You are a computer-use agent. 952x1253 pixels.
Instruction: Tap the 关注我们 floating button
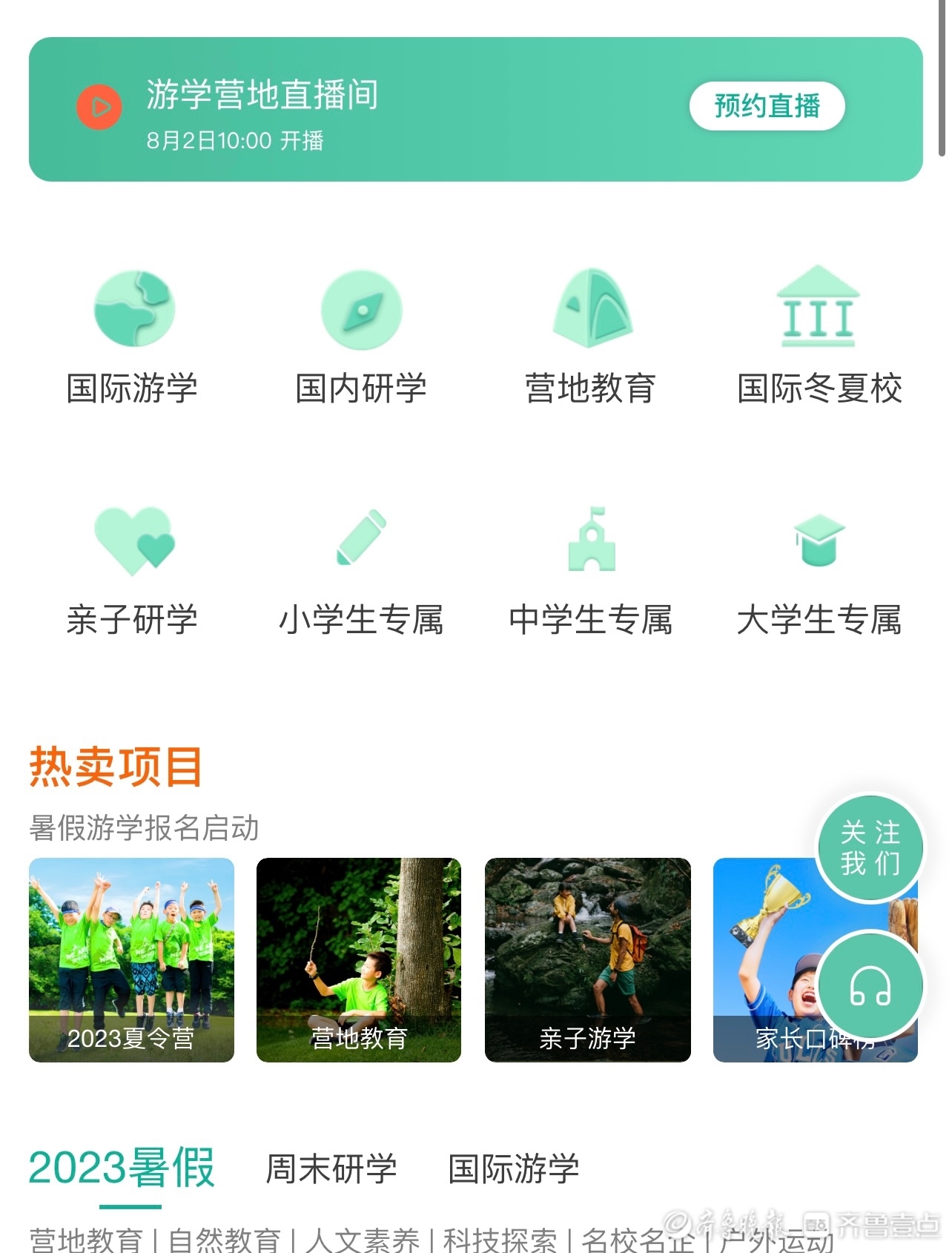pos(870,848)
